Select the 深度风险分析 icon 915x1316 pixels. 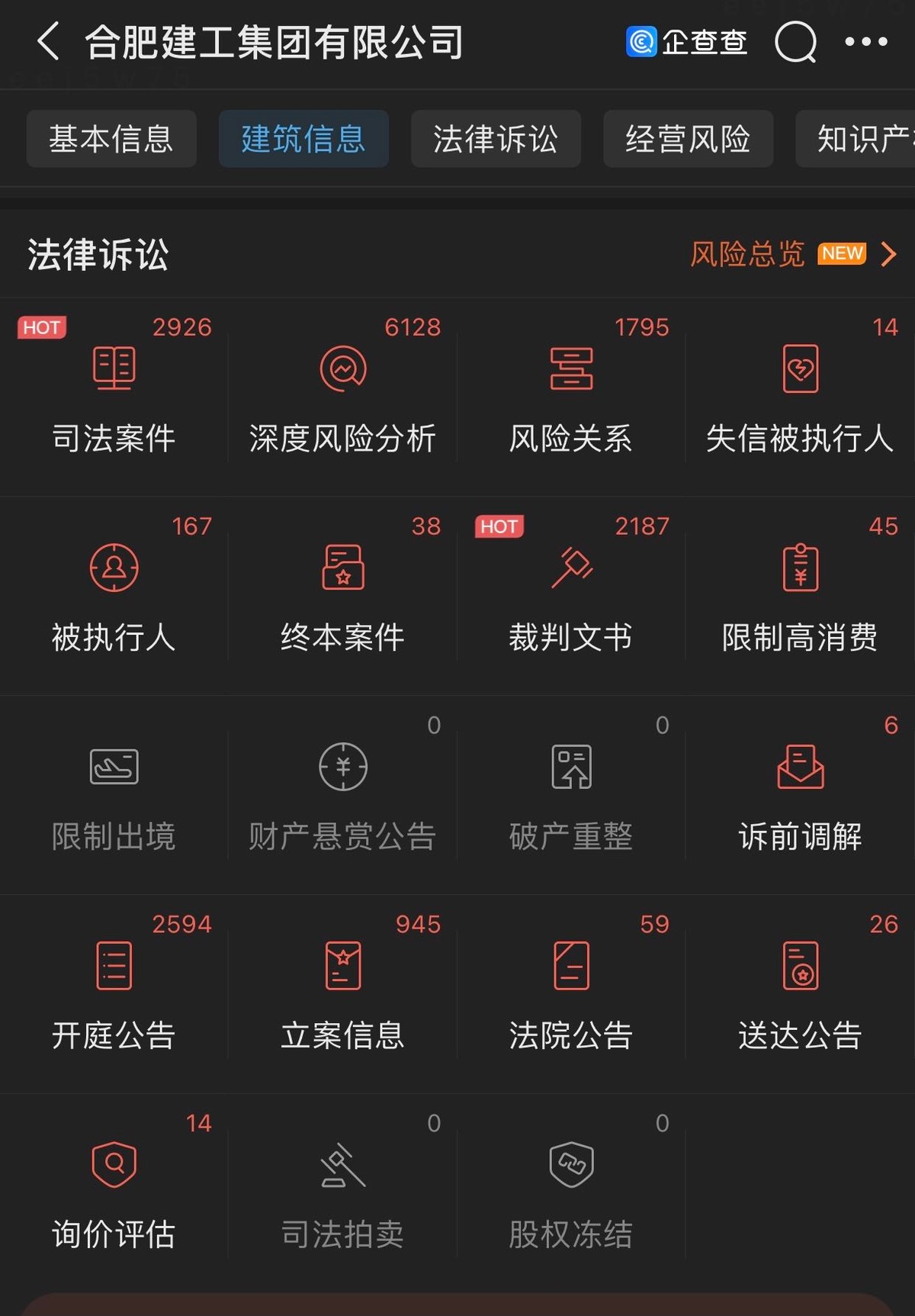[x=342, y=397]
